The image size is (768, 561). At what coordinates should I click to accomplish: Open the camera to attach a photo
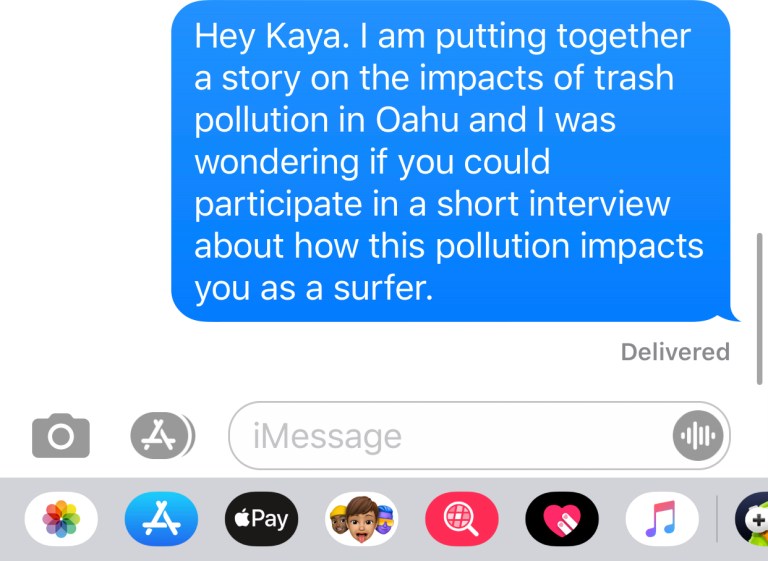pos(61,436)
